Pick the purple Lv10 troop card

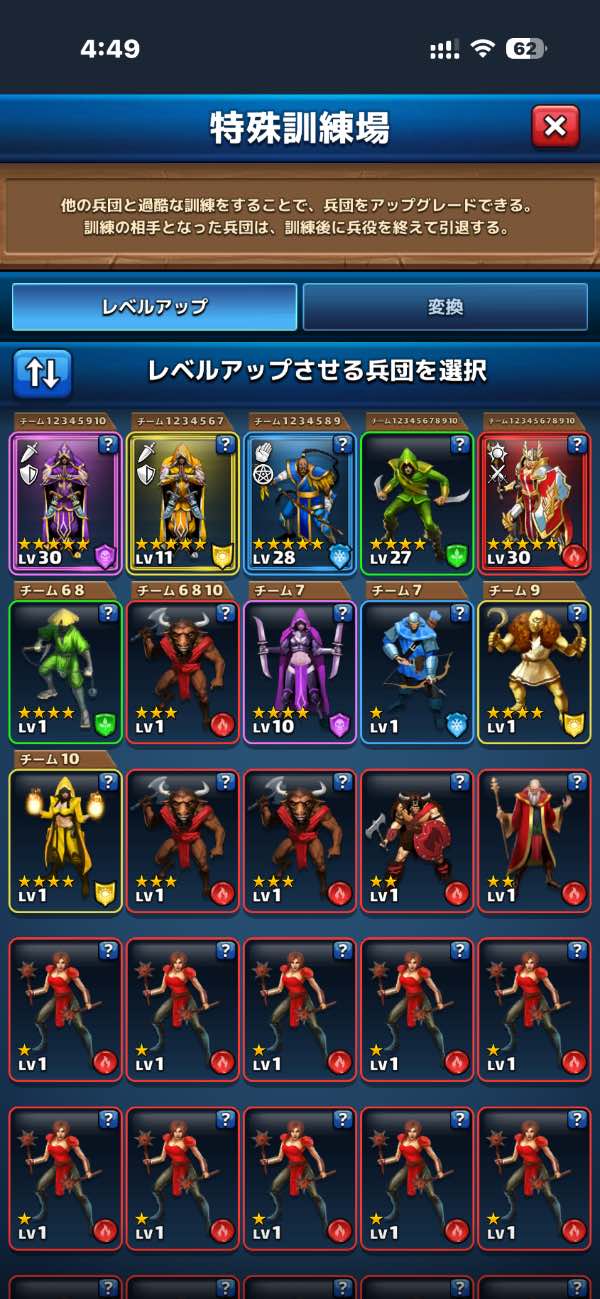[x=300, y=672]
